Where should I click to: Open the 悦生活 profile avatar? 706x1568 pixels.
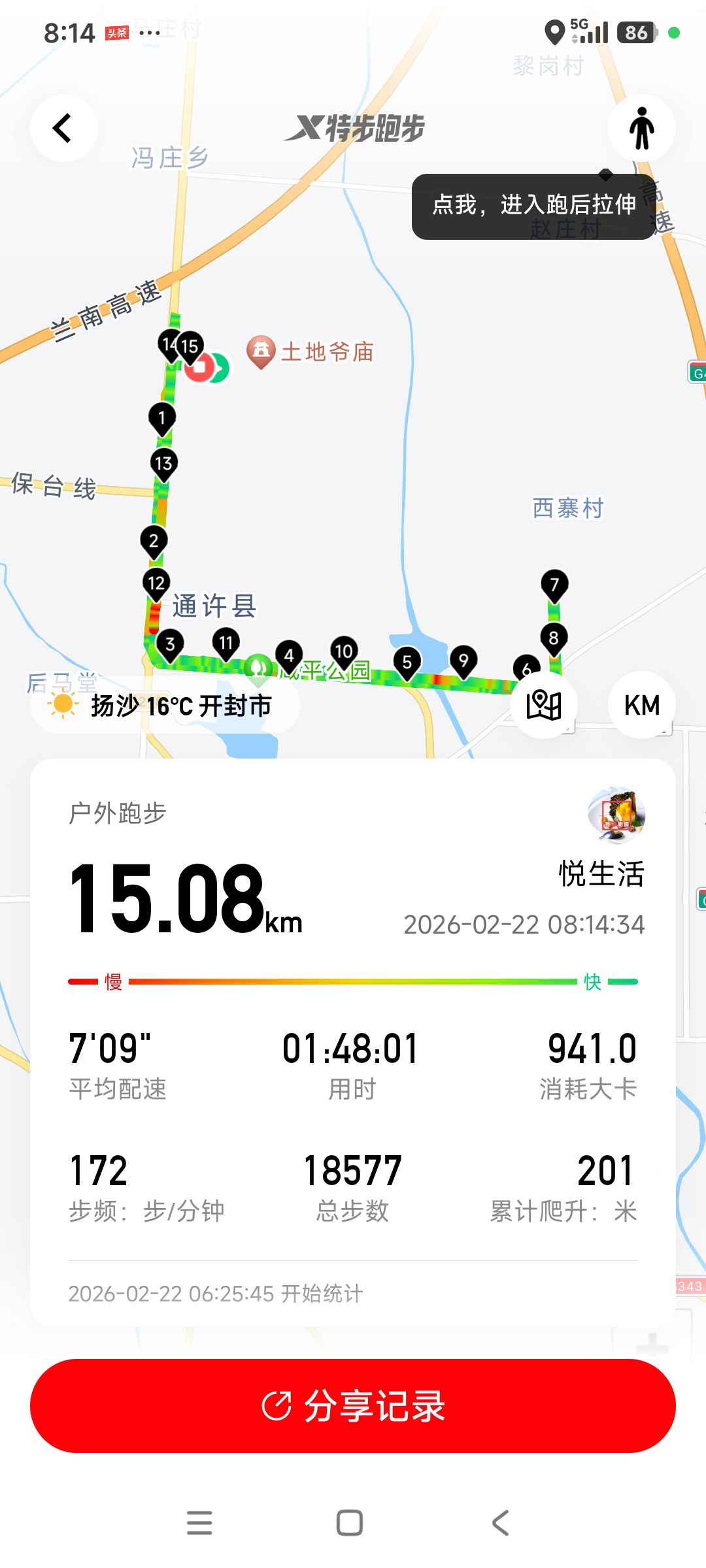pos(616,815)
